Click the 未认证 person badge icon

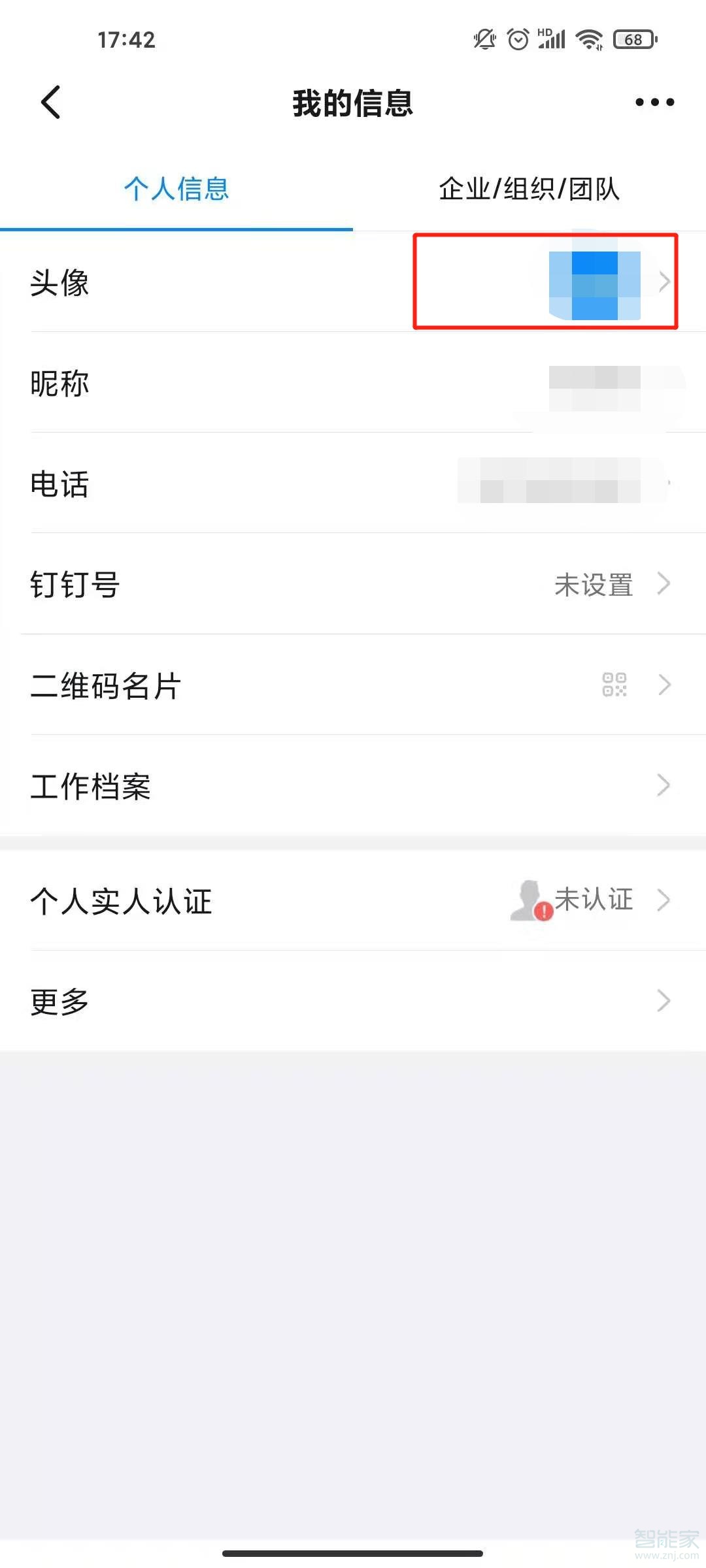(529, 900)
